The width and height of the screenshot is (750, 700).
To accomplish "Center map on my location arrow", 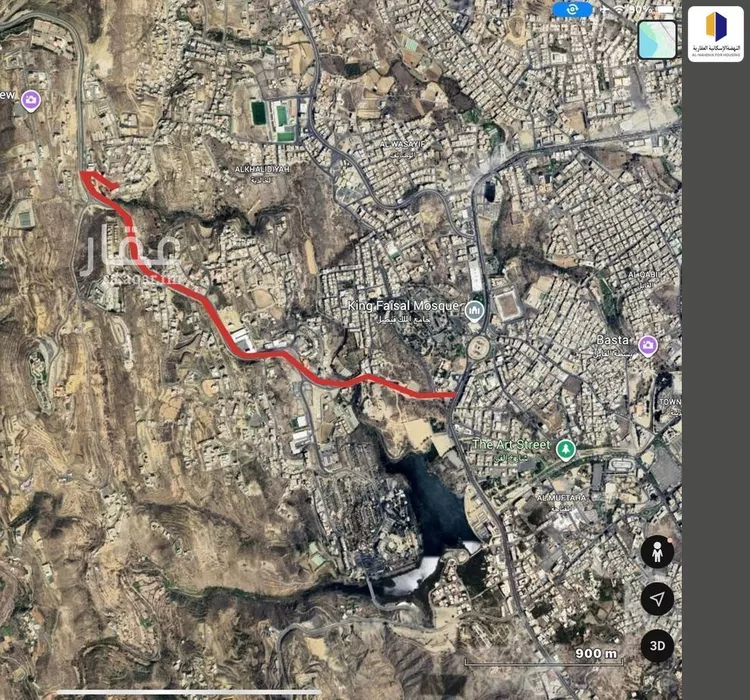I will [657, 599].
